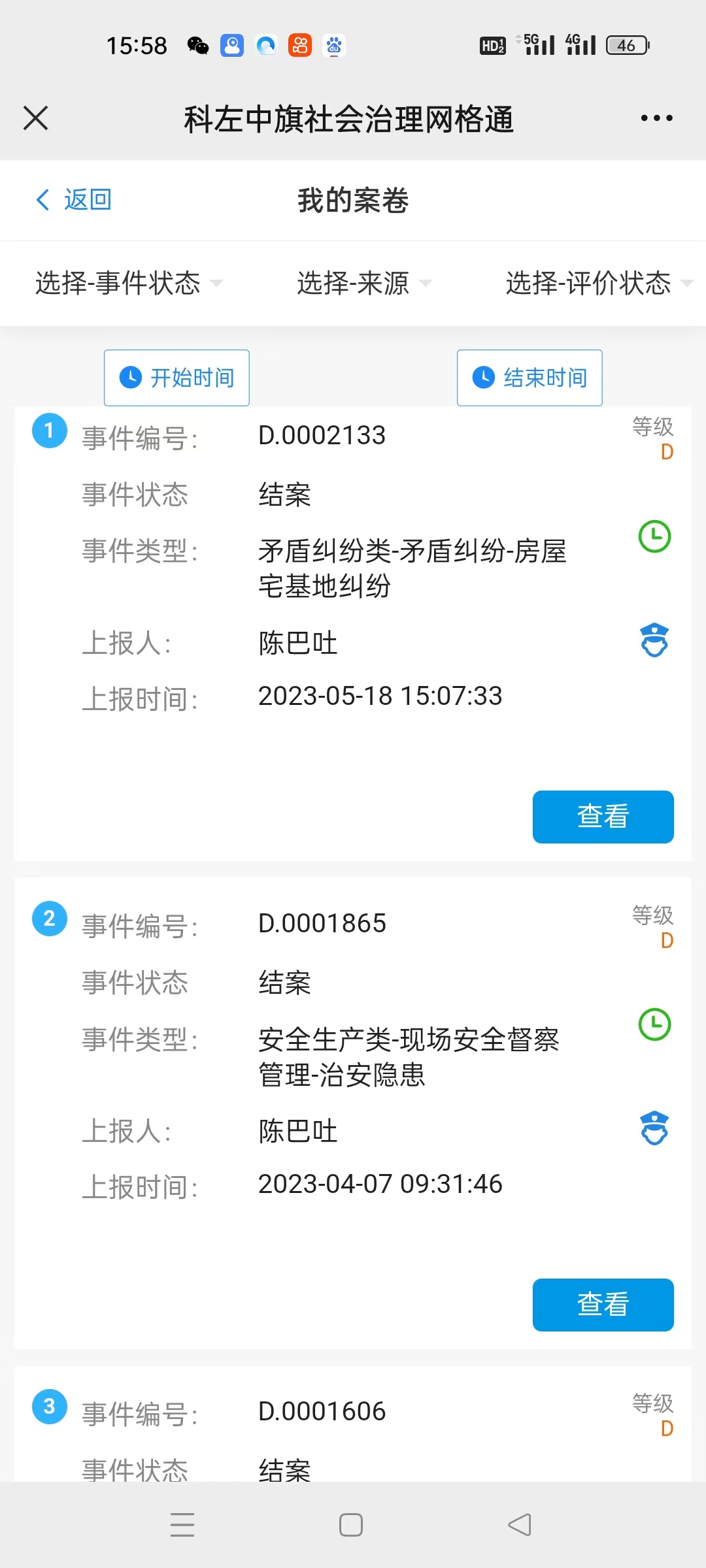Go back via 返回 link
The height and width of the screenshot is (1568, 706).
(73, 200)
